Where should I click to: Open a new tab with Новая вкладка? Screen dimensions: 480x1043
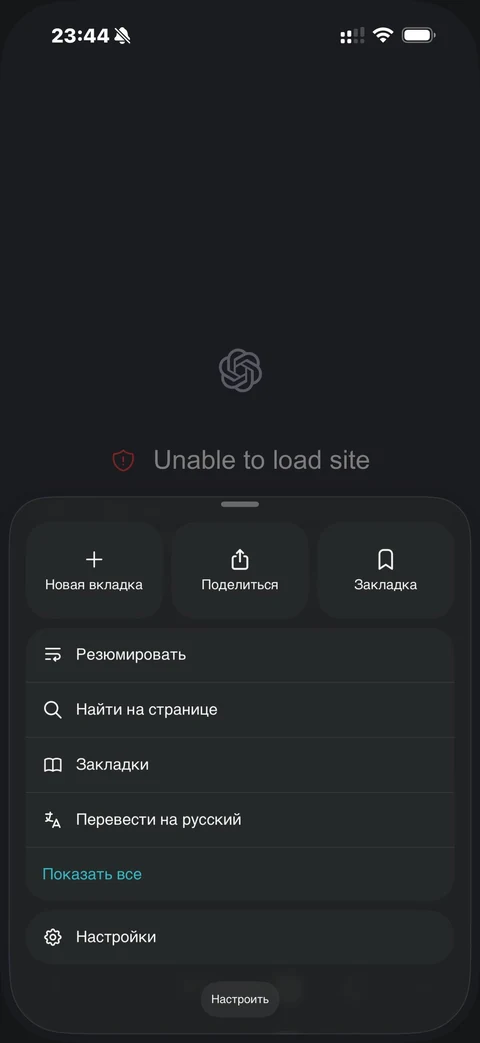[94, 571]
